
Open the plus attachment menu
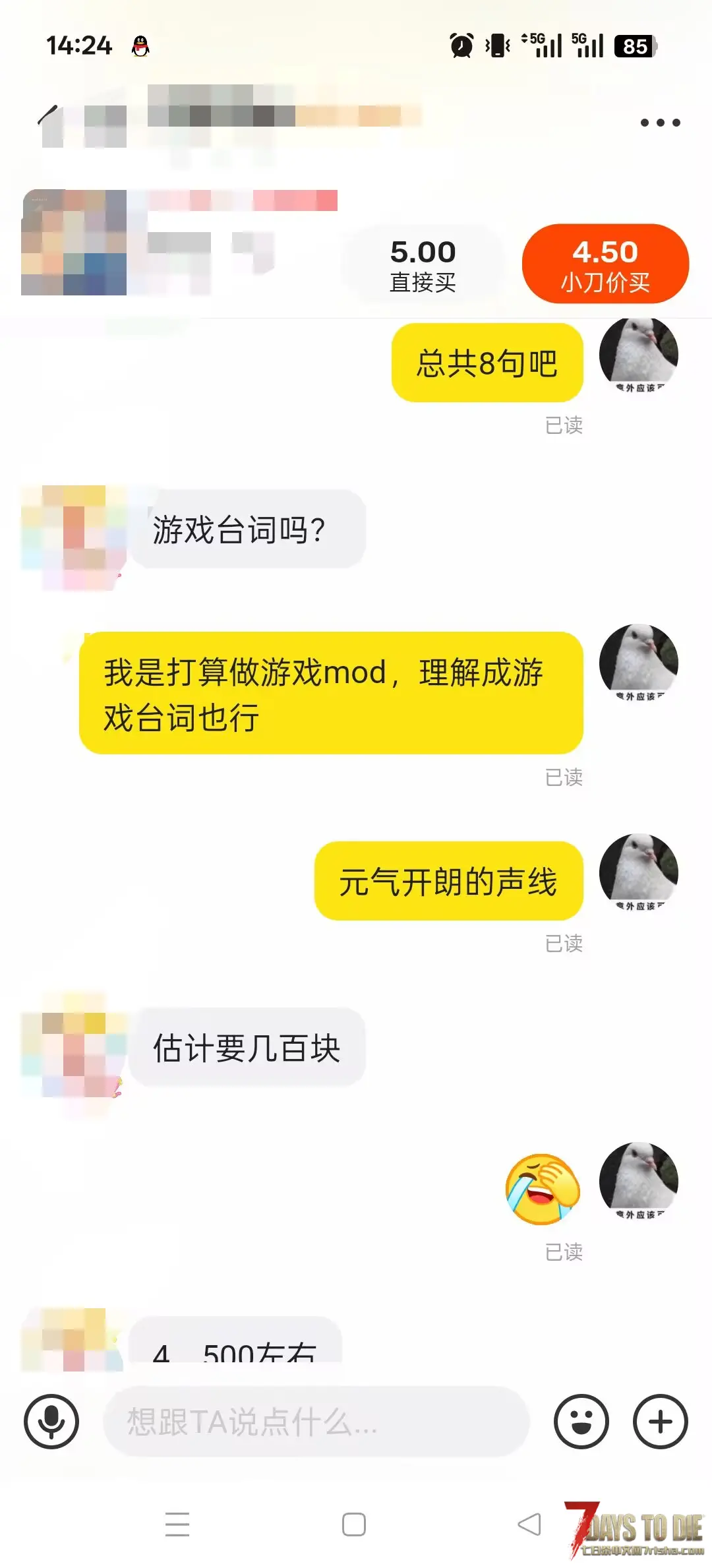[660, 1421]
